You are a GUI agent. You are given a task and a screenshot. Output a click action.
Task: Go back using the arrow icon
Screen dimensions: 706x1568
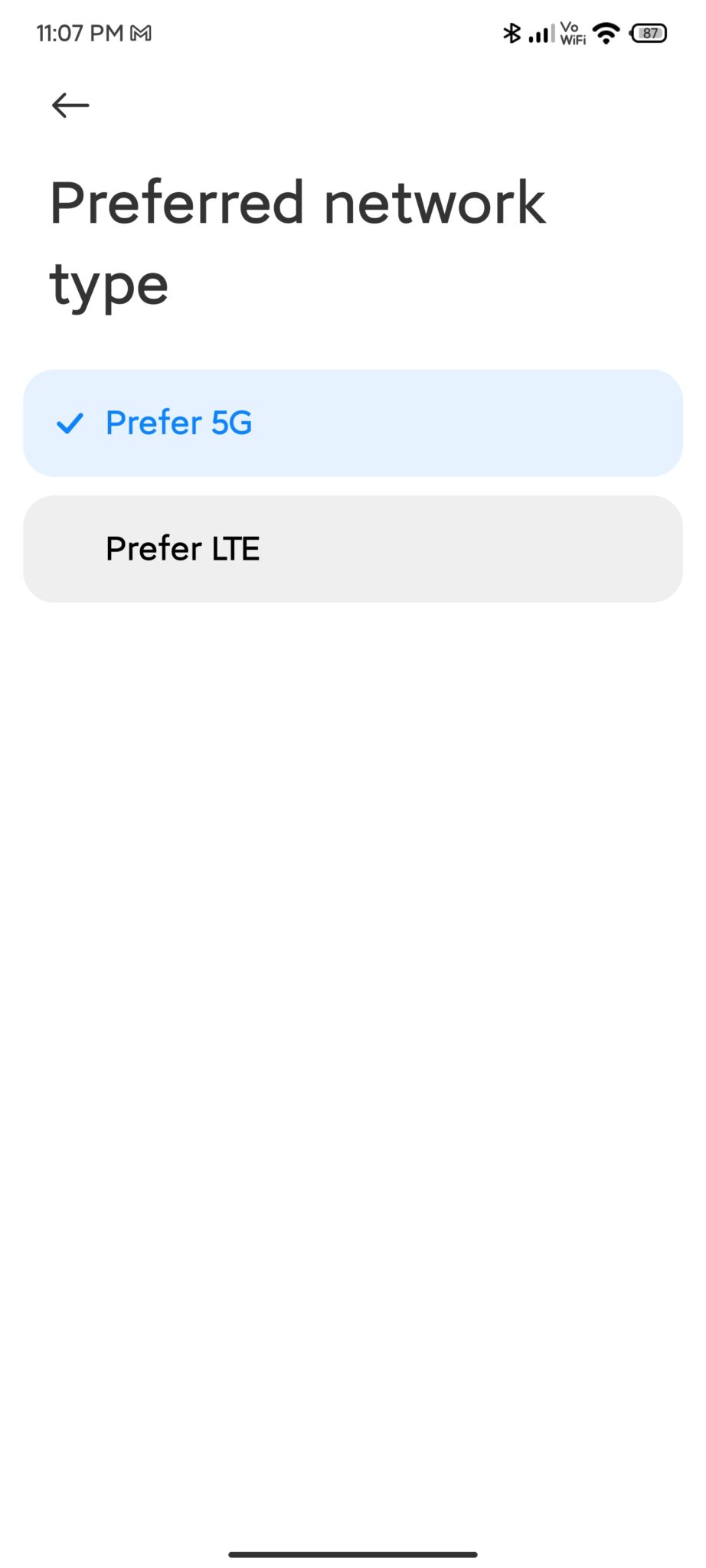point(70,105)
